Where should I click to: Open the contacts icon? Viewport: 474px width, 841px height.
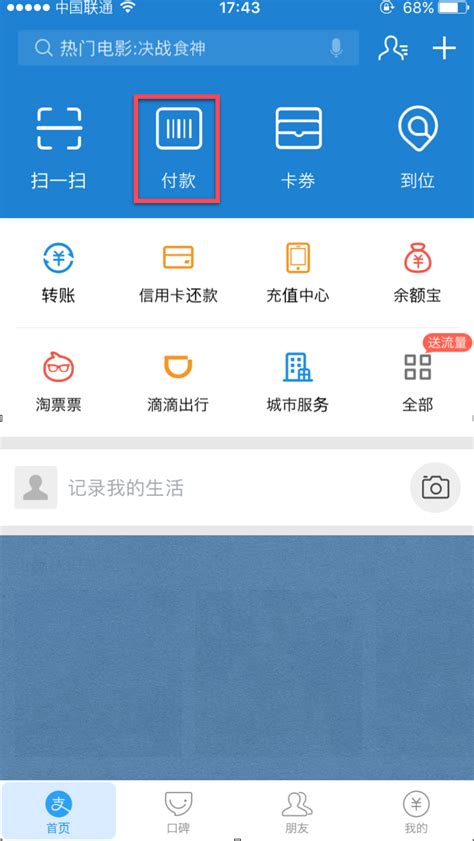pos(393,48)
